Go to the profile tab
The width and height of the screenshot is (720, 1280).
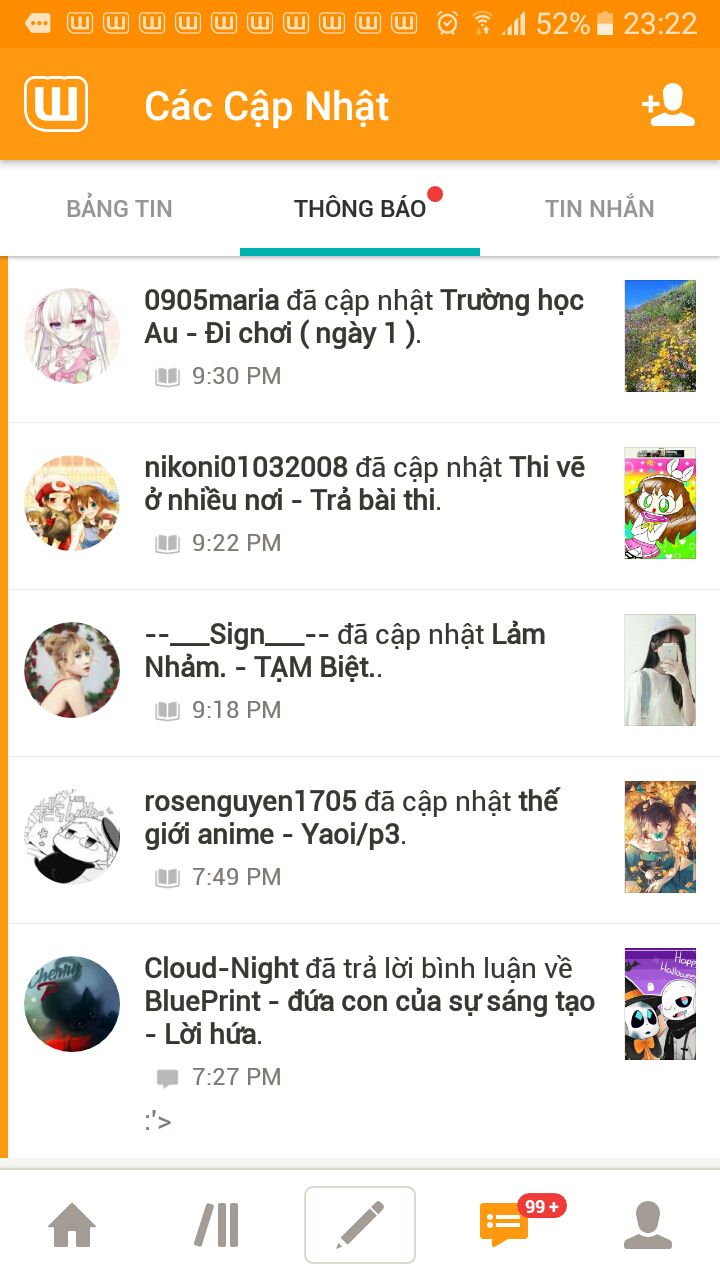(x=648, y=1225)
